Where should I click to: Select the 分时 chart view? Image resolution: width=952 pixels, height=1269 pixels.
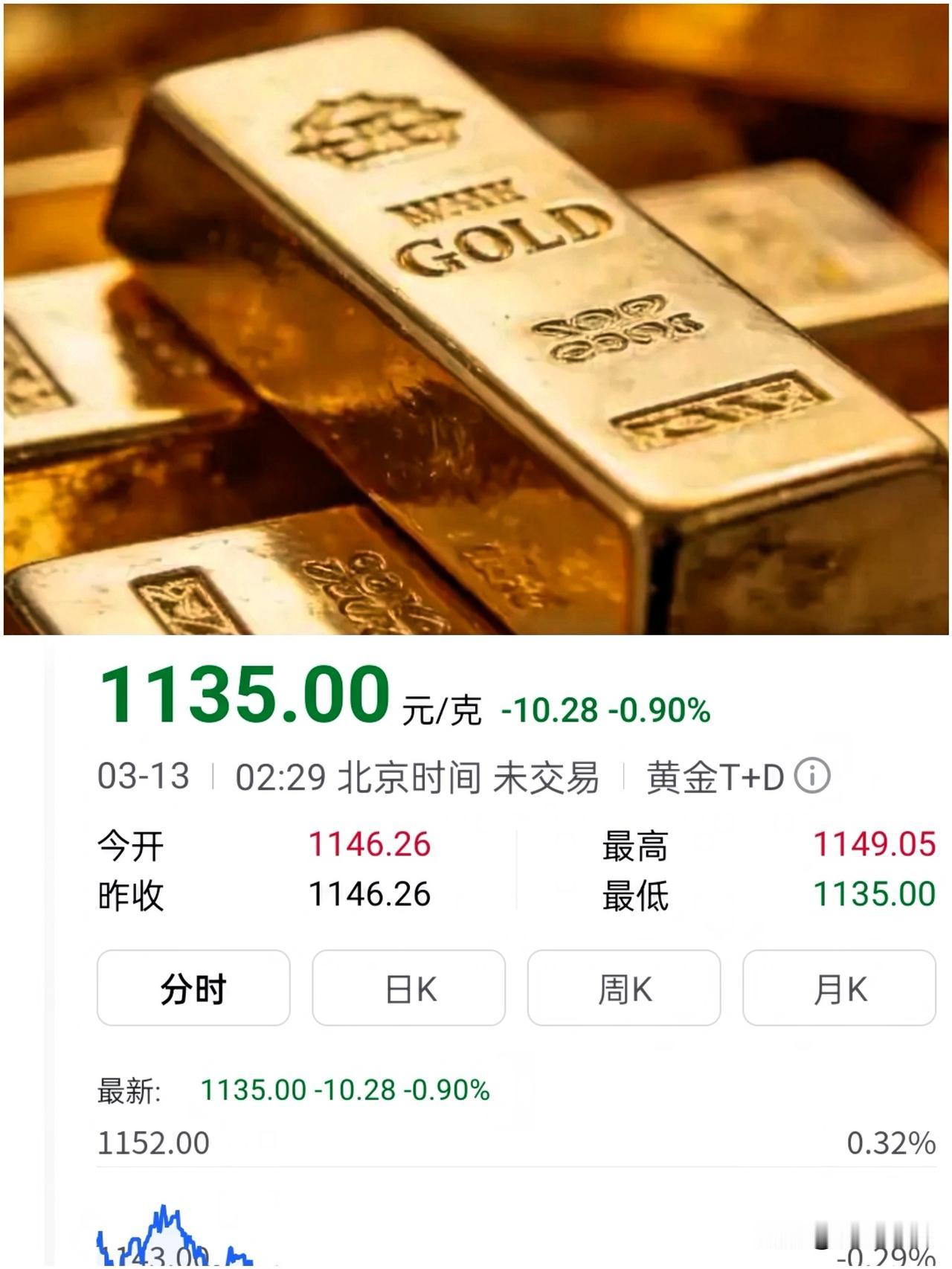tap(193, 989)
